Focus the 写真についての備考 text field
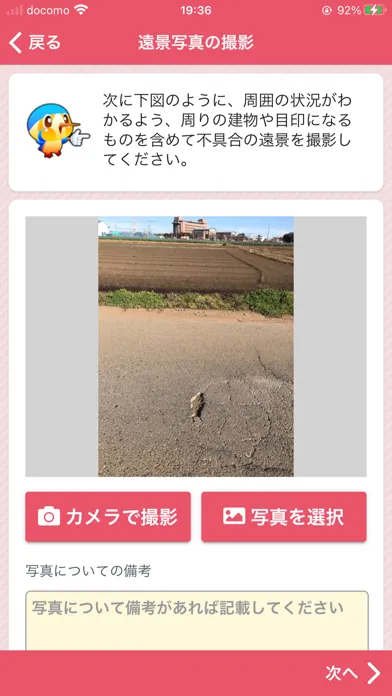392x696 pixels. click(x=197, y=621)
